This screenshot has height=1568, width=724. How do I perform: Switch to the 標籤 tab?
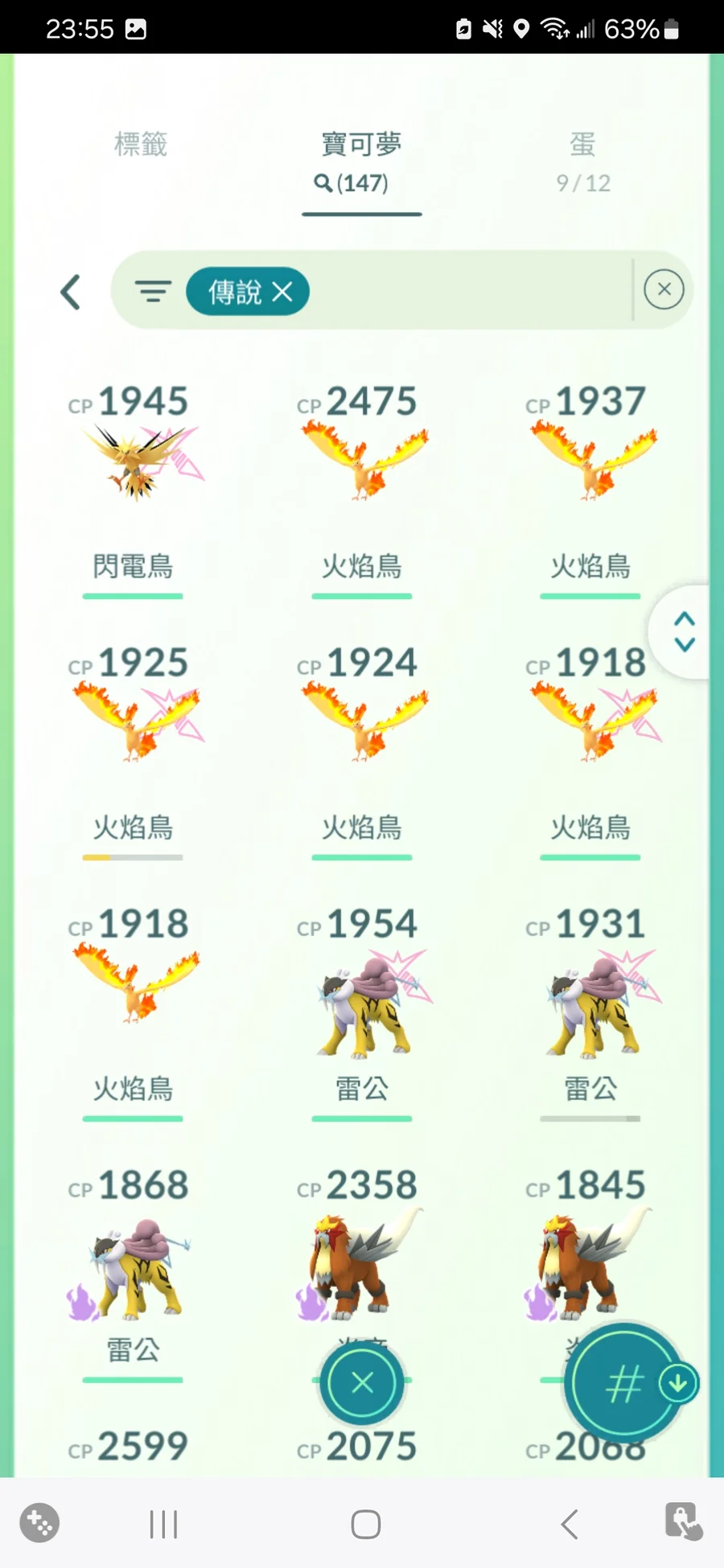[x=141, y=145]
